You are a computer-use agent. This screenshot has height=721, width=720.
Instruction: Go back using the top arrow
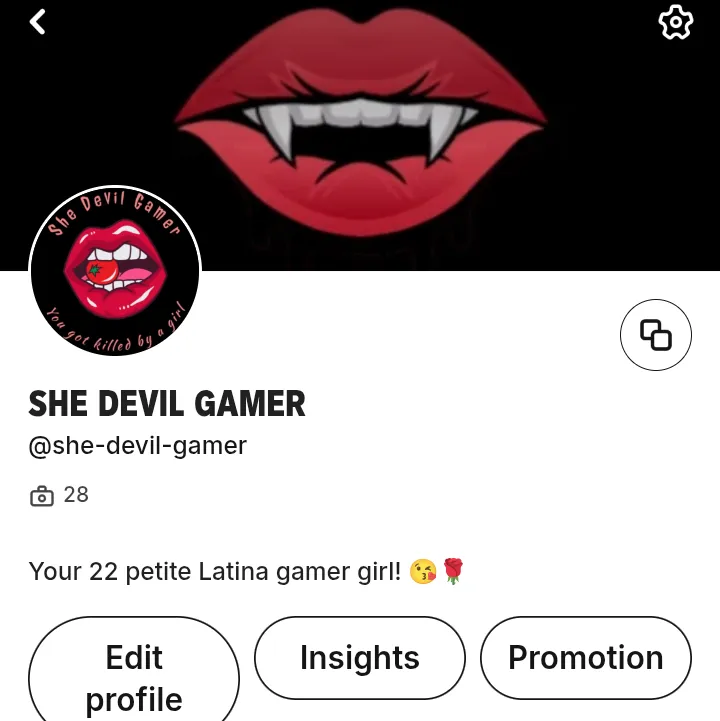pyautogui.click(x=38, y=21)
